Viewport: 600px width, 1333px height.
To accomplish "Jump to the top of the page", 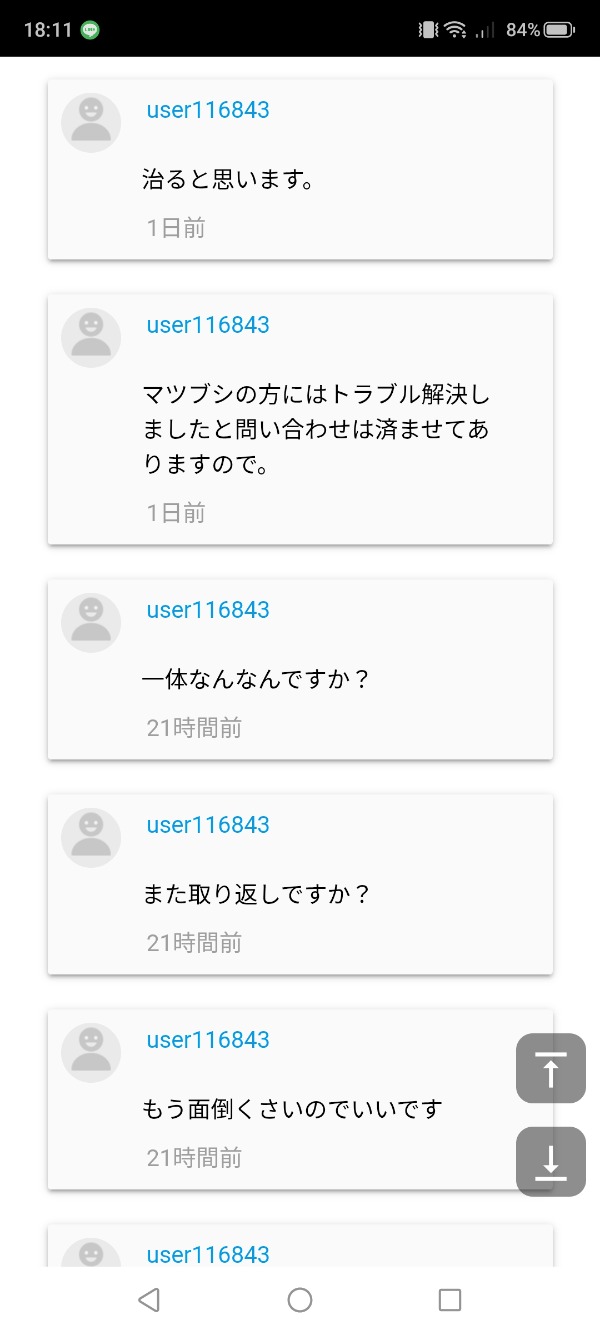I will coord(550,1068).
